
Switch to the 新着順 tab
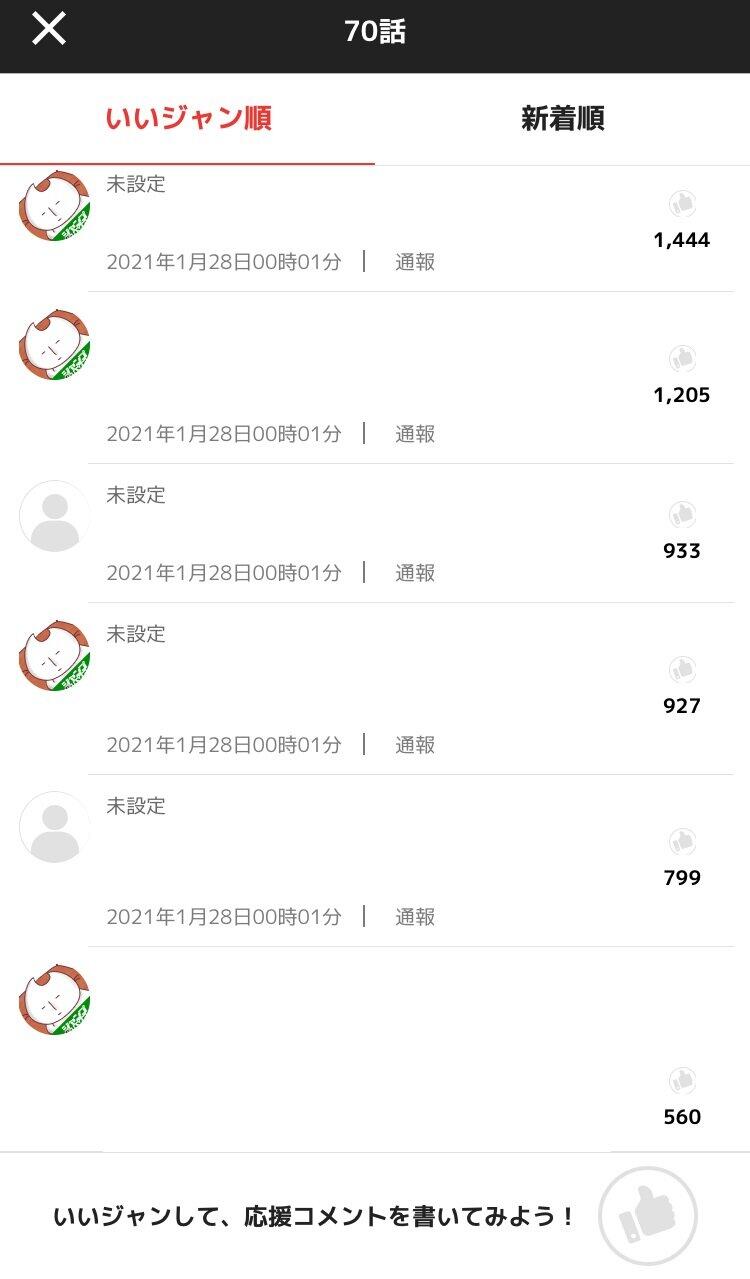click(562, 119)
